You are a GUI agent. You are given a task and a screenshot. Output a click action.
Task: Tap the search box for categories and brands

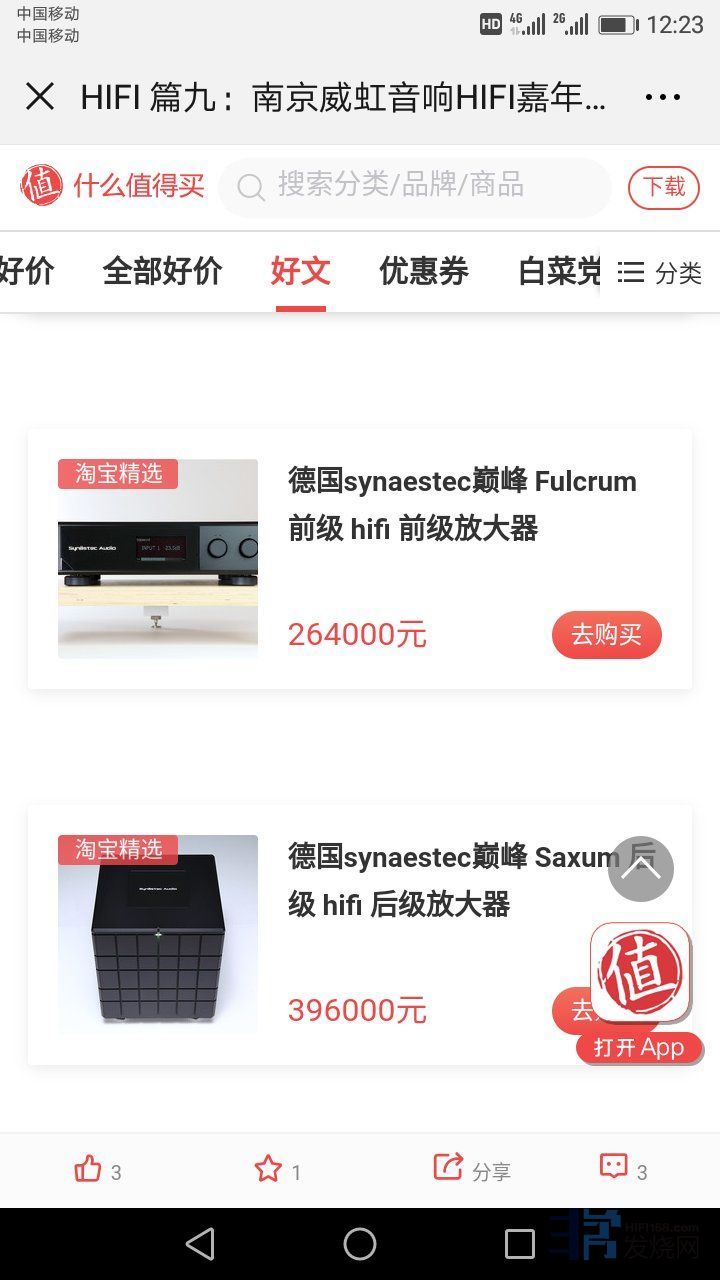point(414,186)
